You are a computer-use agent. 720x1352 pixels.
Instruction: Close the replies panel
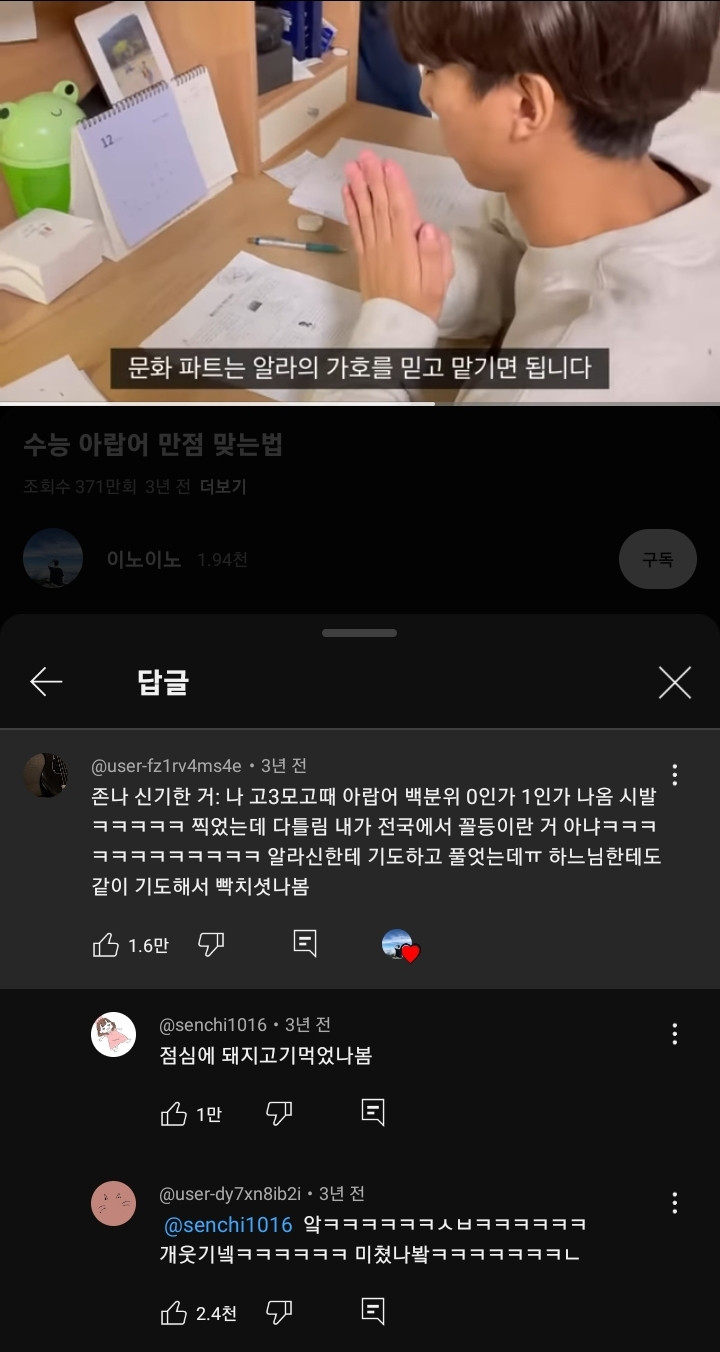(675, 682)
